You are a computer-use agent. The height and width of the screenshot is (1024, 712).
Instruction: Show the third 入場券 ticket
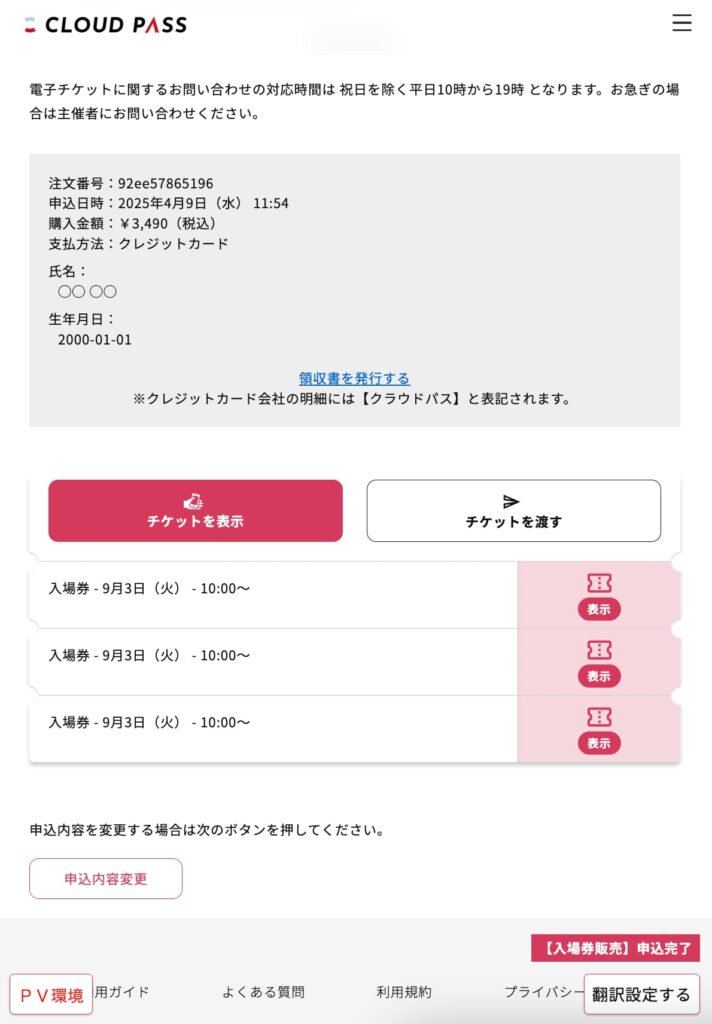(x=598, y=730)
